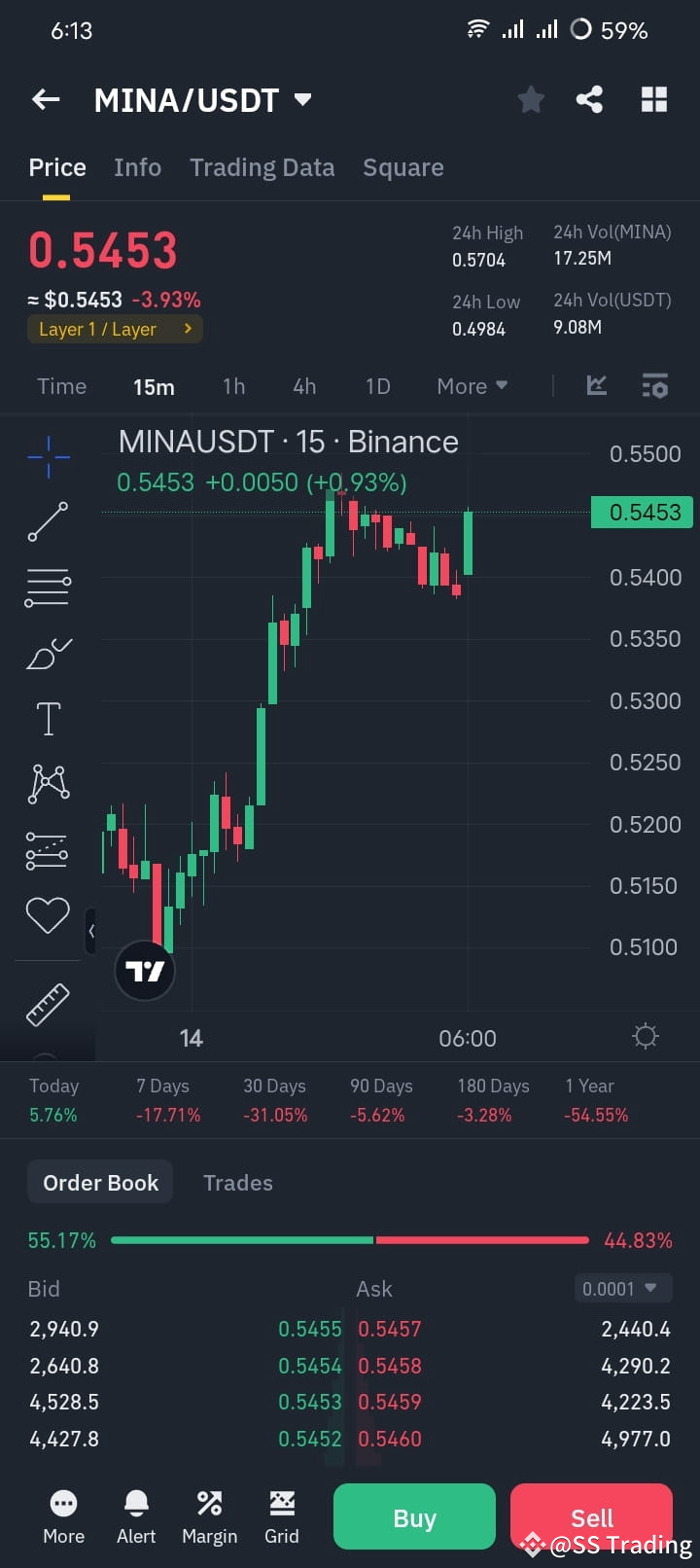Open the Trades tab
The image size is (700, 1568).
[237, 1182]
